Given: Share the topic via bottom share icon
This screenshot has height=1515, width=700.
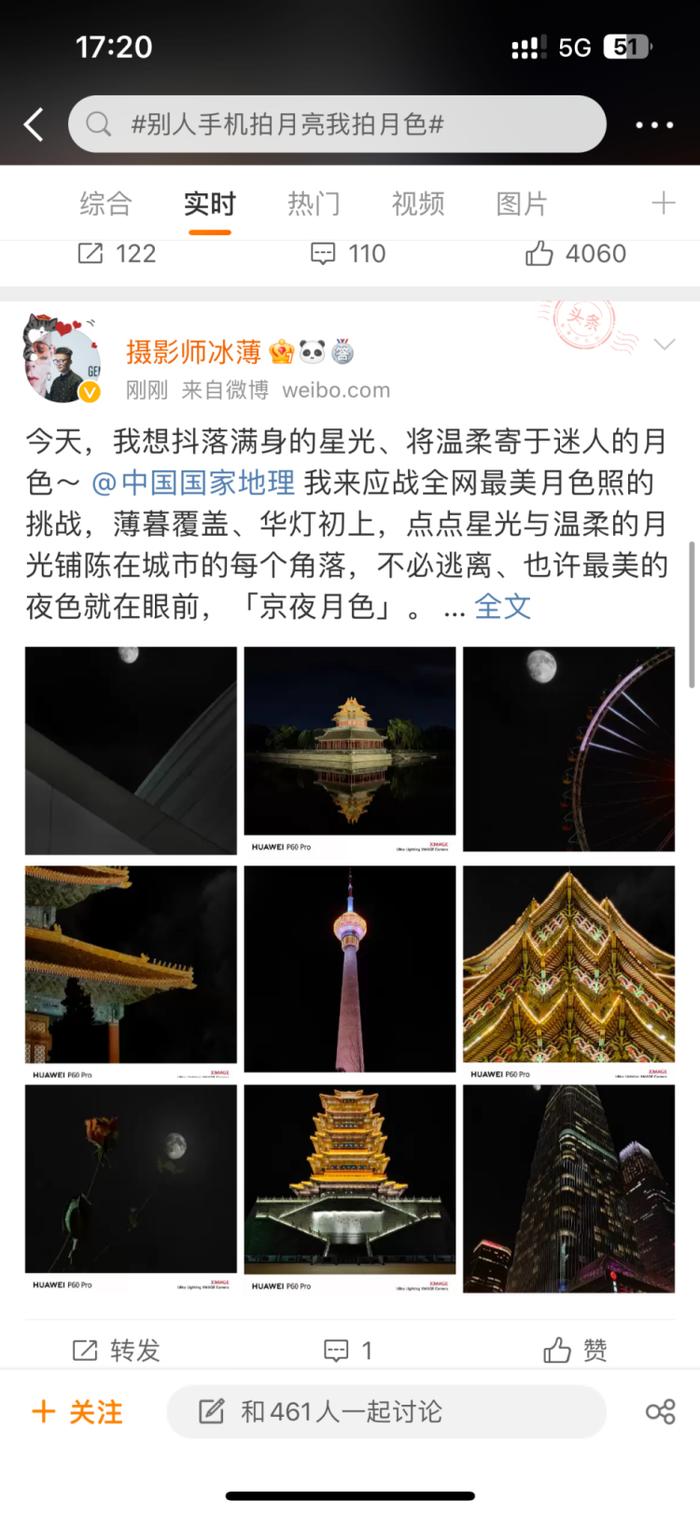Looking at the screenshot, I should pos(660,1412).
